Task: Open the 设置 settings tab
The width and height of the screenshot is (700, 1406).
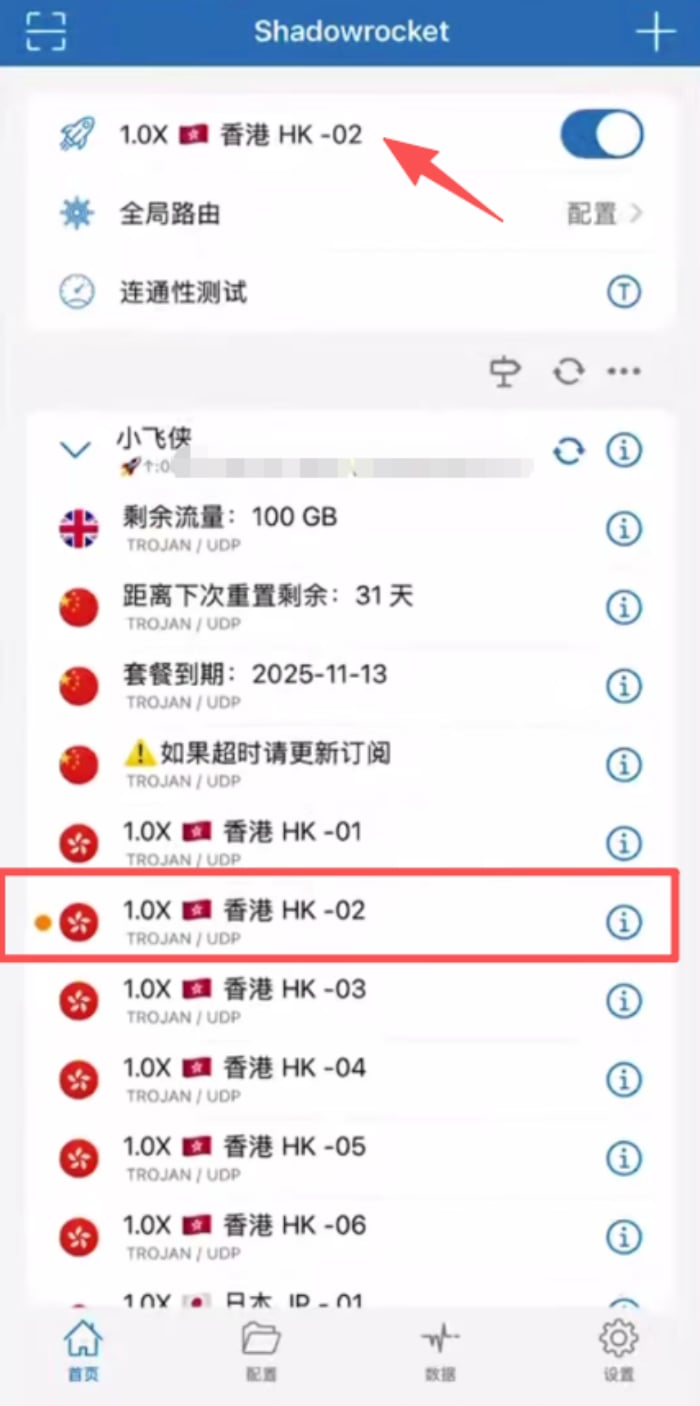Action: click(x=618, y=1350)
